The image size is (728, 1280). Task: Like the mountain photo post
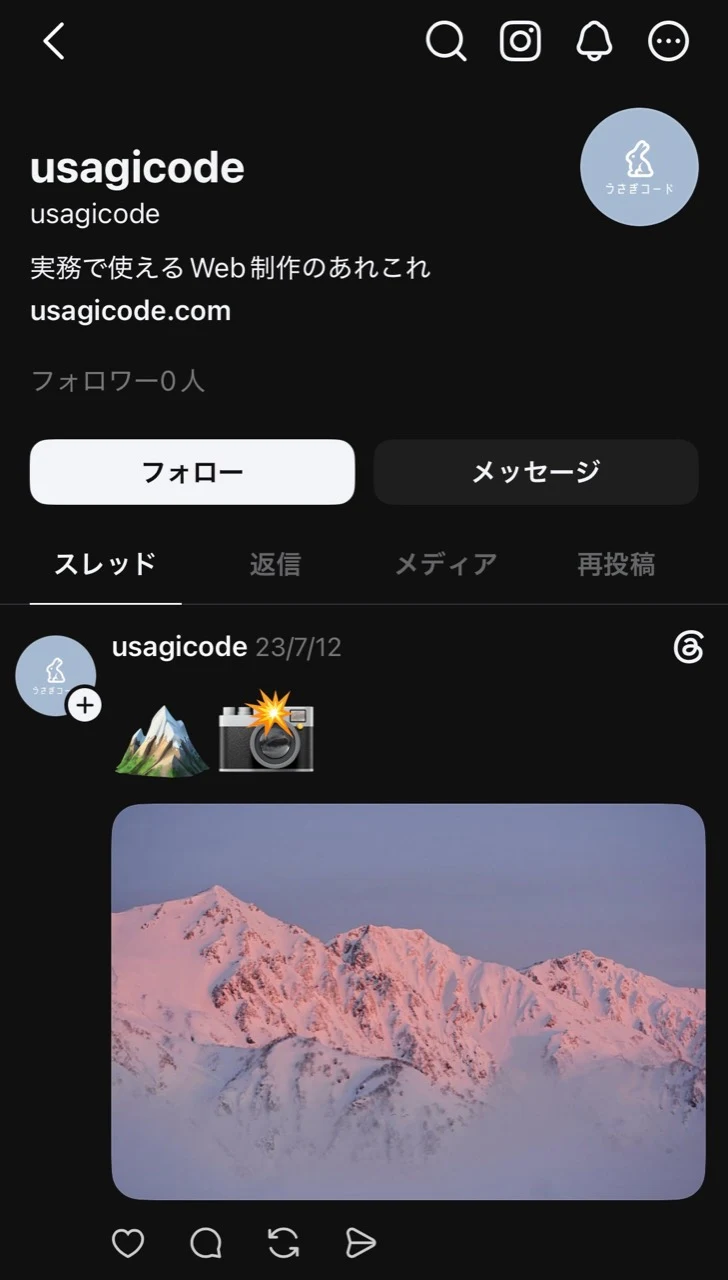pyautogui.click(x=128, y=1243)
